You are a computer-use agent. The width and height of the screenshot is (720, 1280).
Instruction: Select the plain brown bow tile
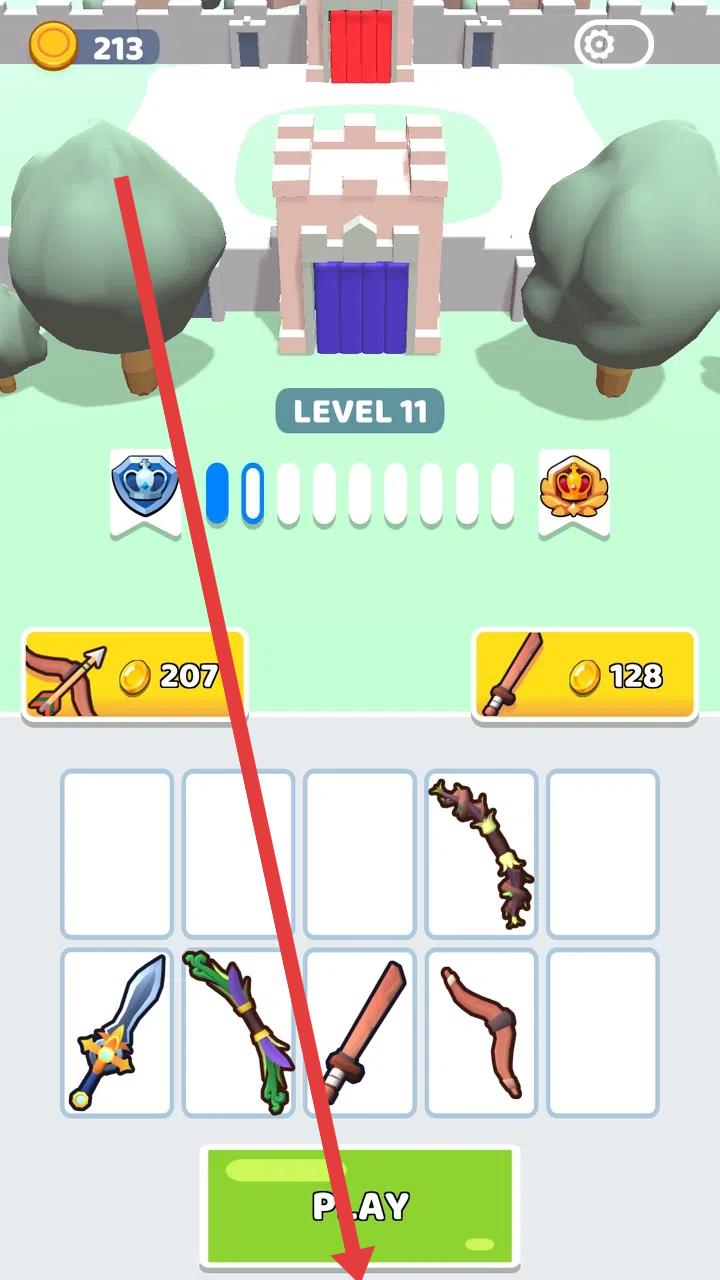481,1032
